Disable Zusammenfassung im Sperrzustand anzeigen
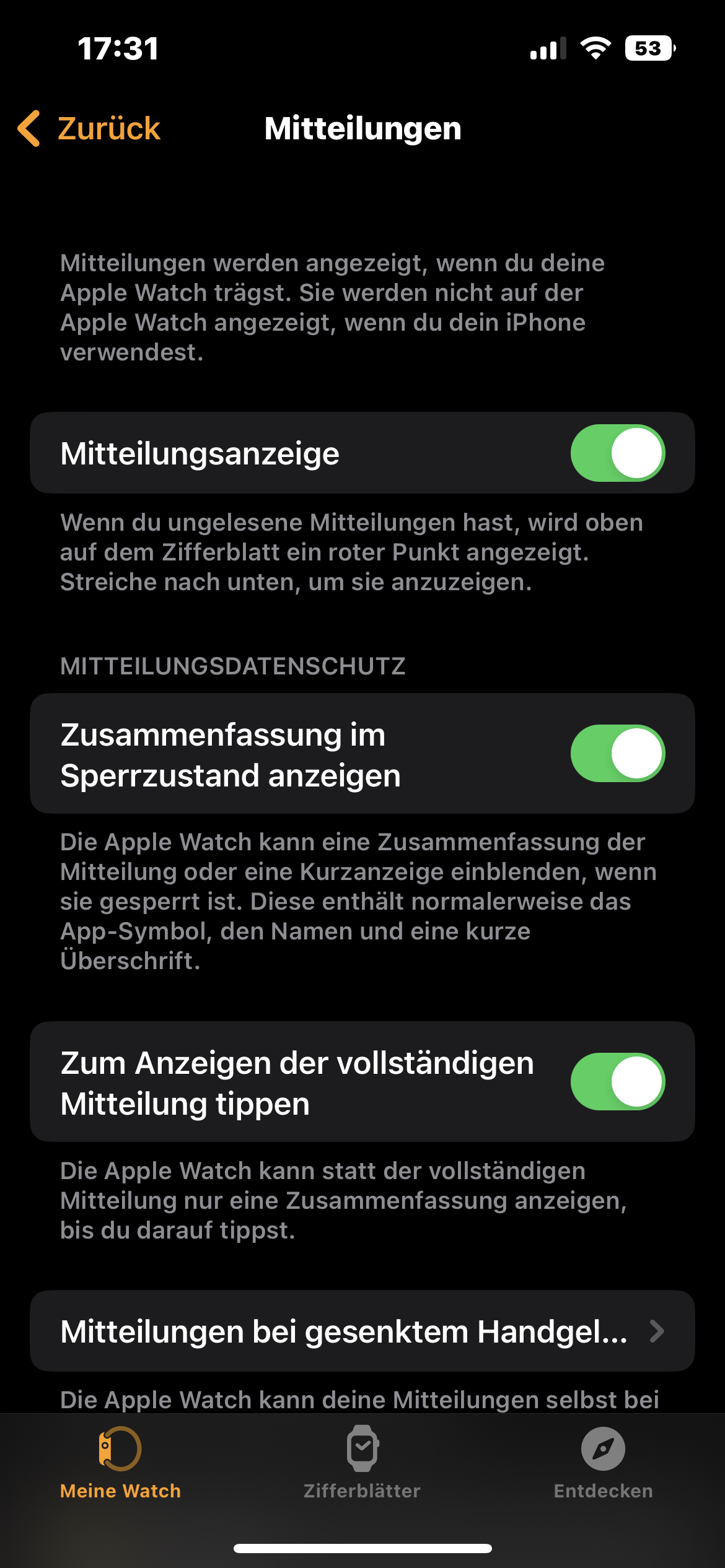 pos(617,754)
